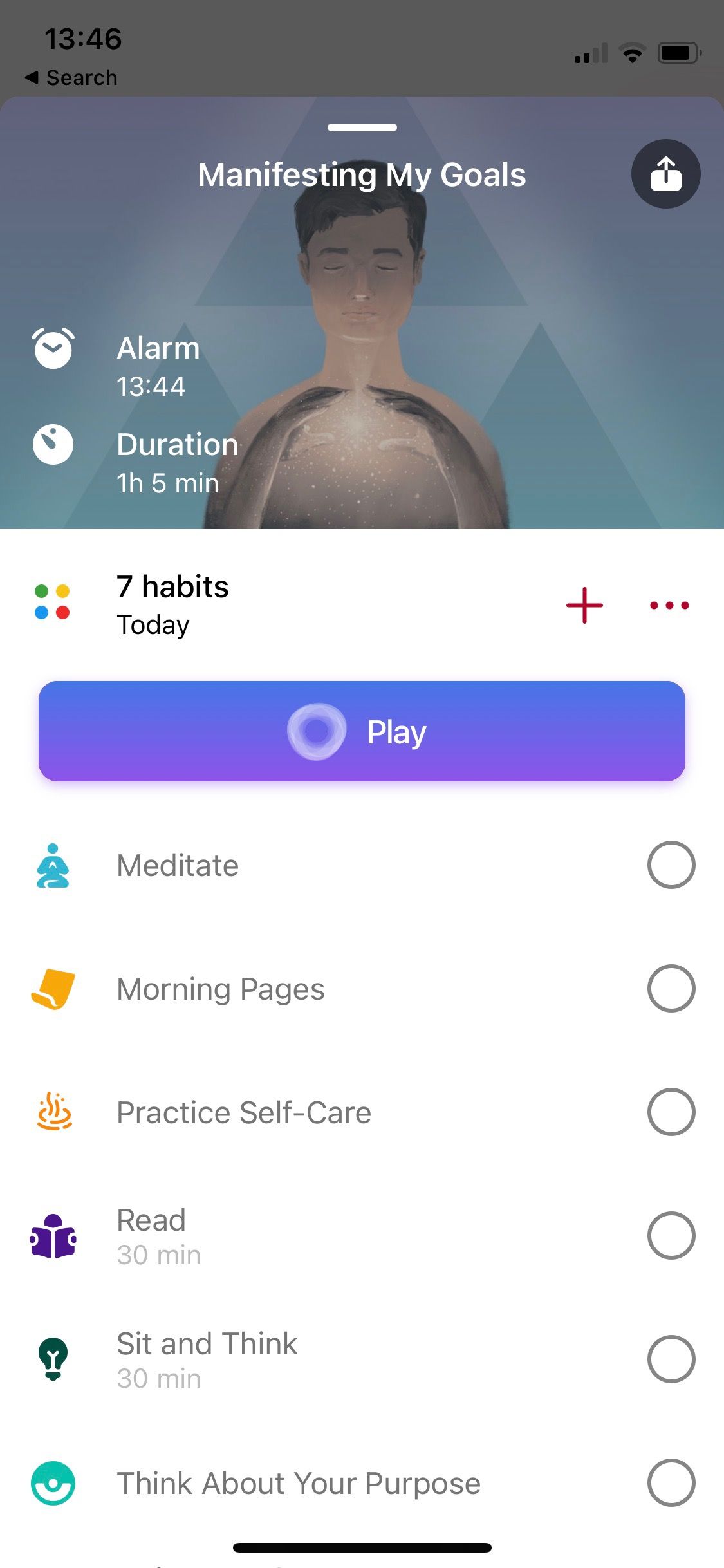
Task: Mark Sit and Think as done
Action: tap(671, 1359)
